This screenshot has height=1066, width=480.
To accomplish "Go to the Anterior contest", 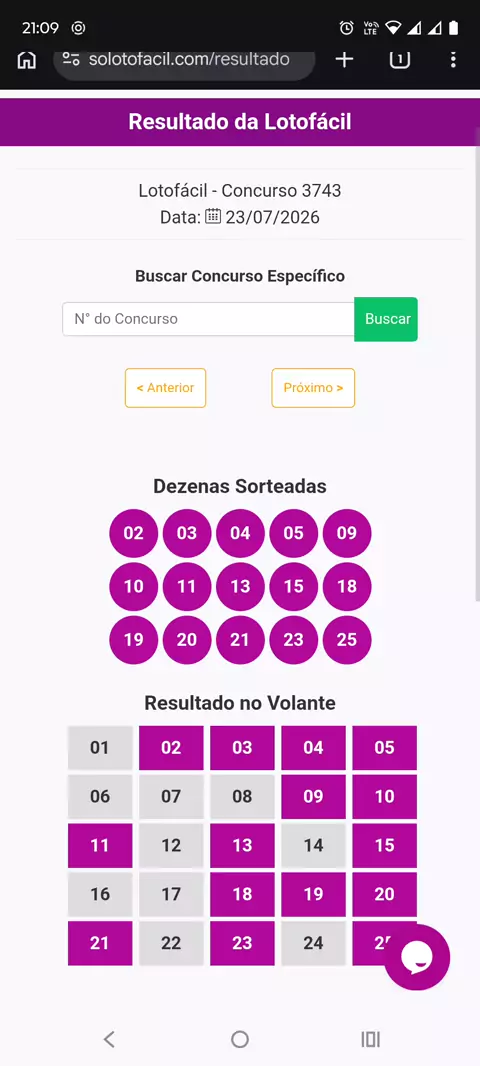I will pos(165,388).
